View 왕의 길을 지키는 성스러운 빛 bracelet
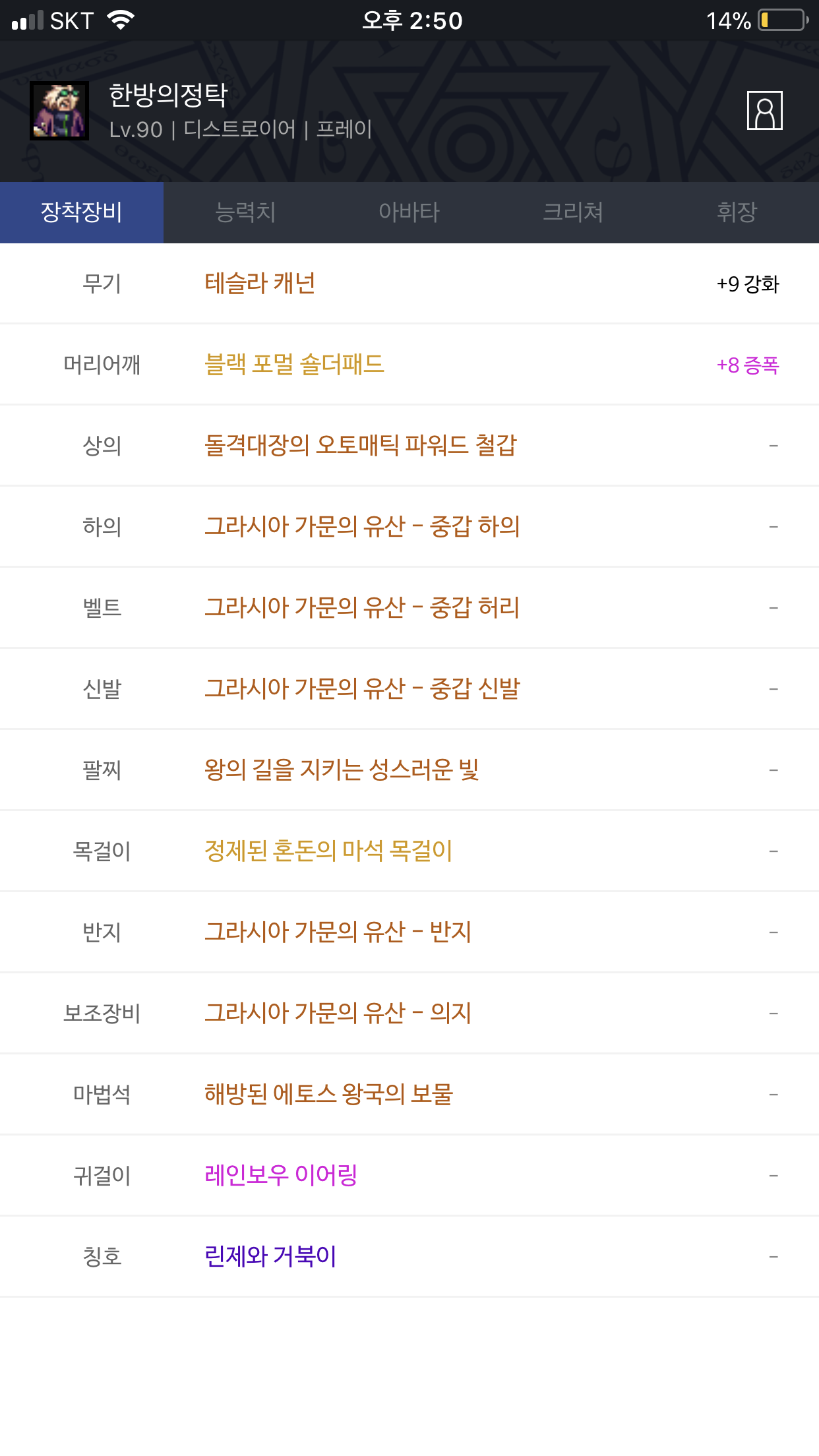This screenshot has height=1456, width=819. 409,770
